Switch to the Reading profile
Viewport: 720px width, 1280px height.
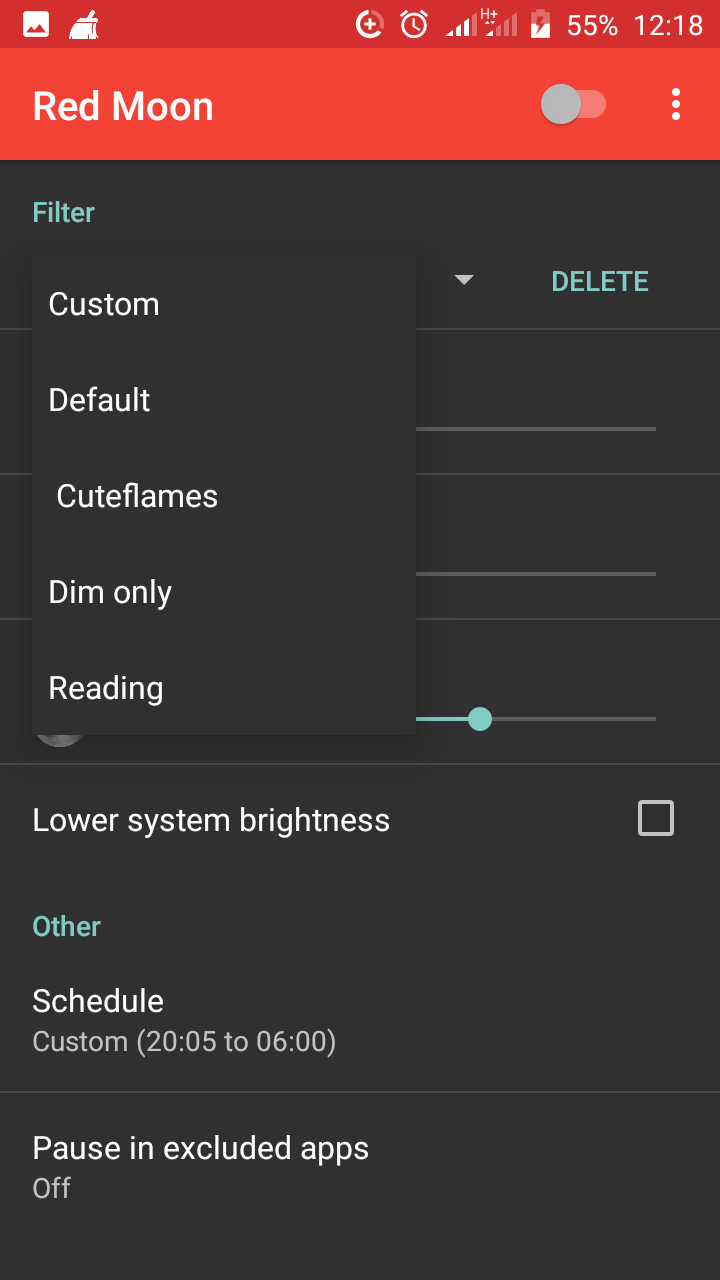click(x=106, y=688)
